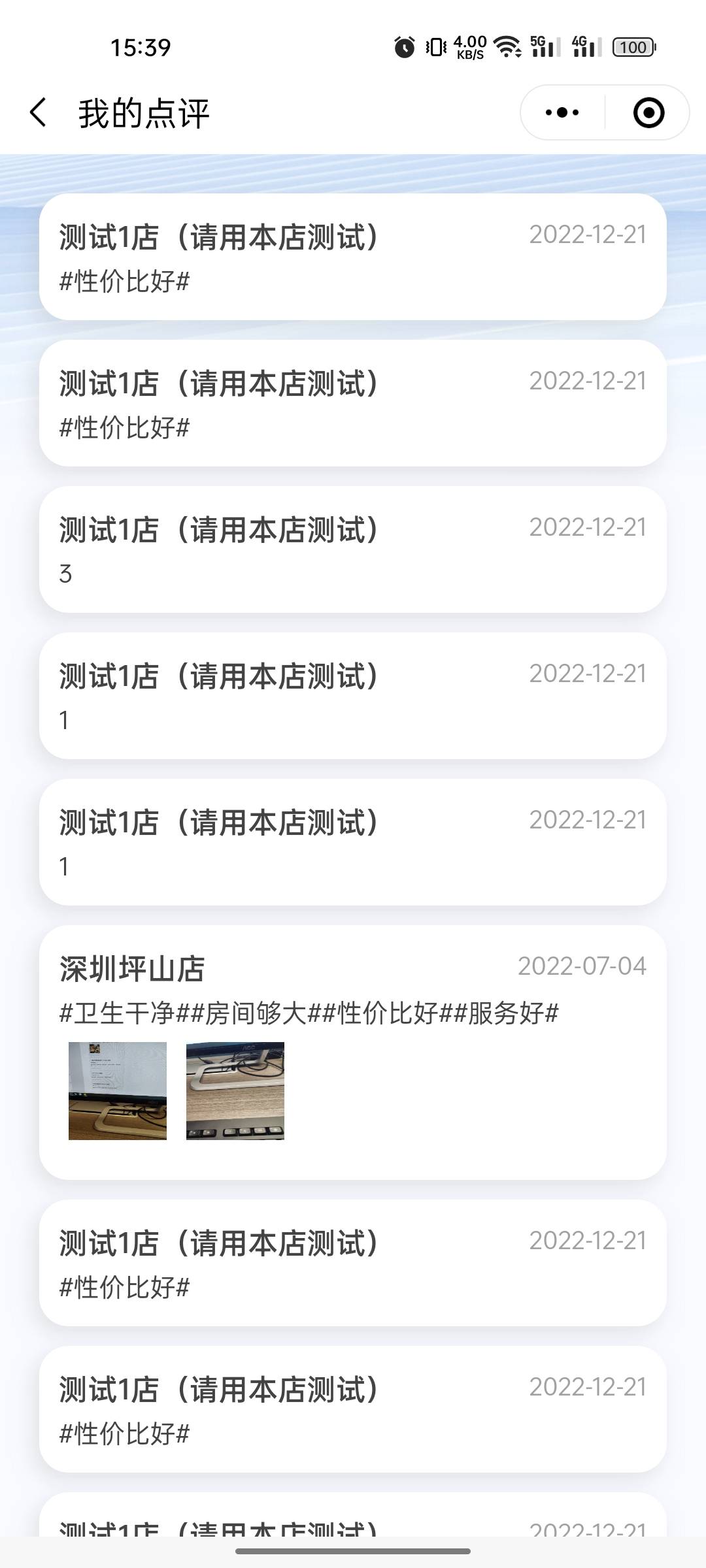This screenshot has height=1568, width=706.
Task: Open the 测试1店 review with comment "3"
Action: point(353,549)
